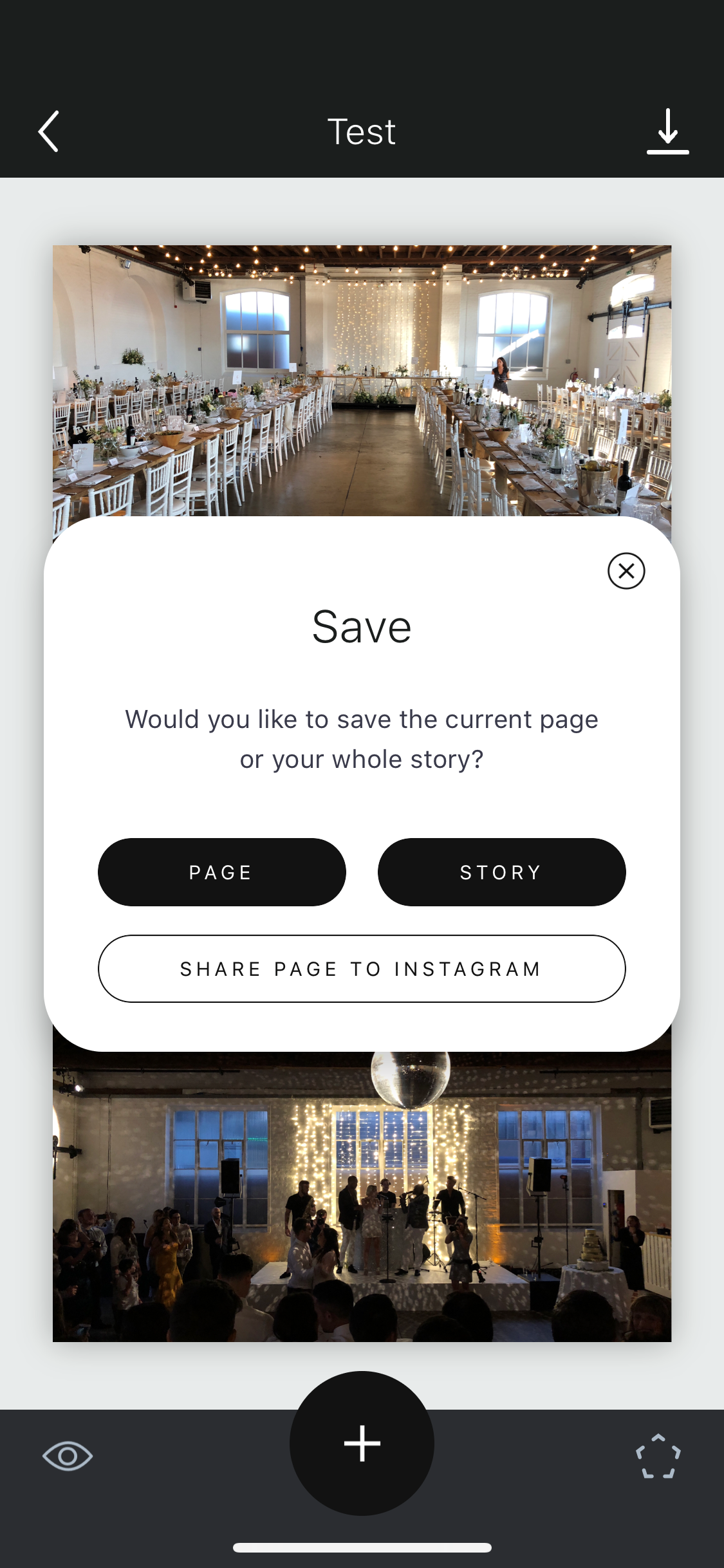This screenshot has width=724, height=1568.
Task: Tap the download icon in header
Action: point(668,131)
